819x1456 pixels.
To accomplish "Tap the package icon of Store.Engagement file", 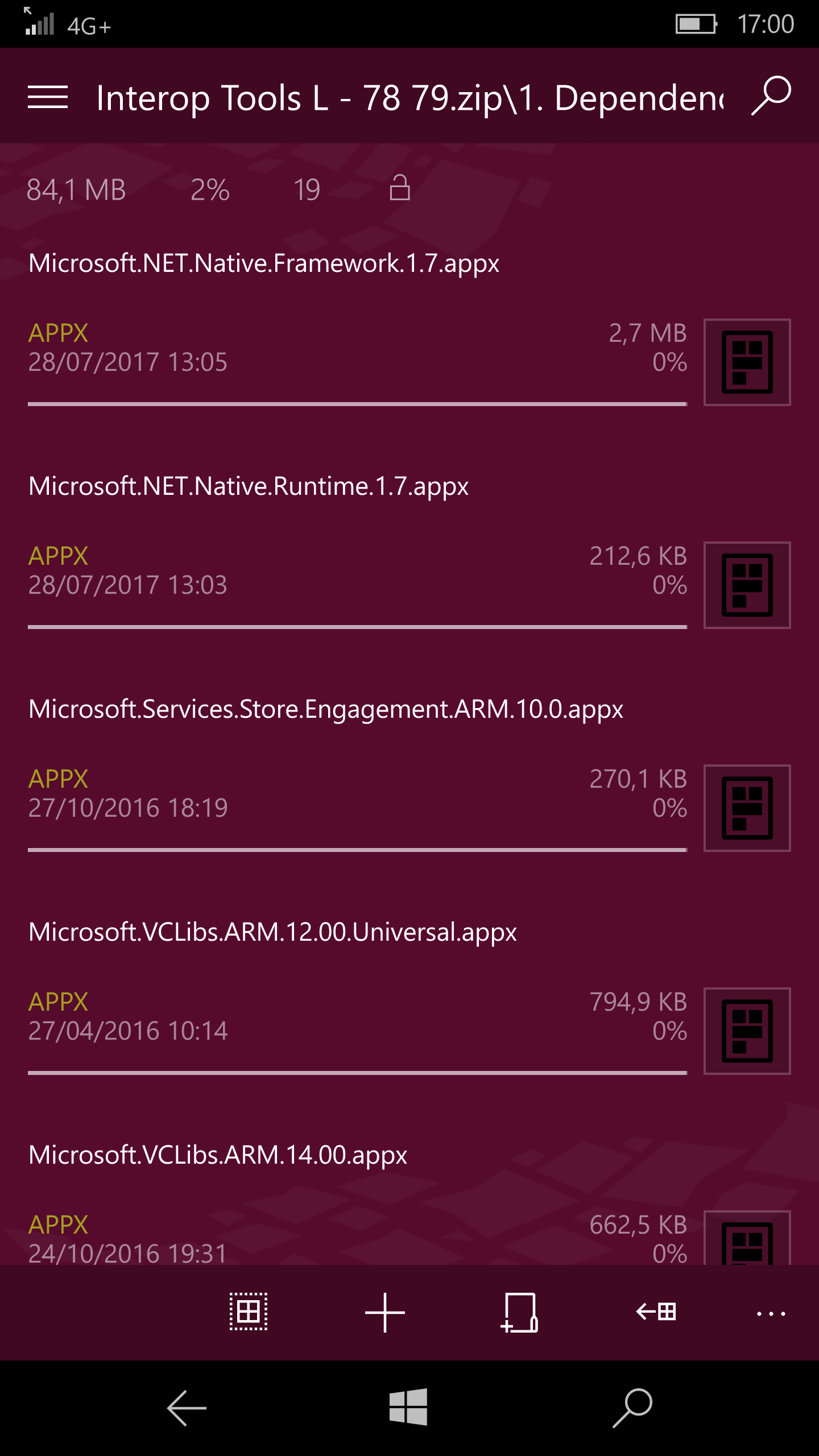I will click(x=747, y=808).
